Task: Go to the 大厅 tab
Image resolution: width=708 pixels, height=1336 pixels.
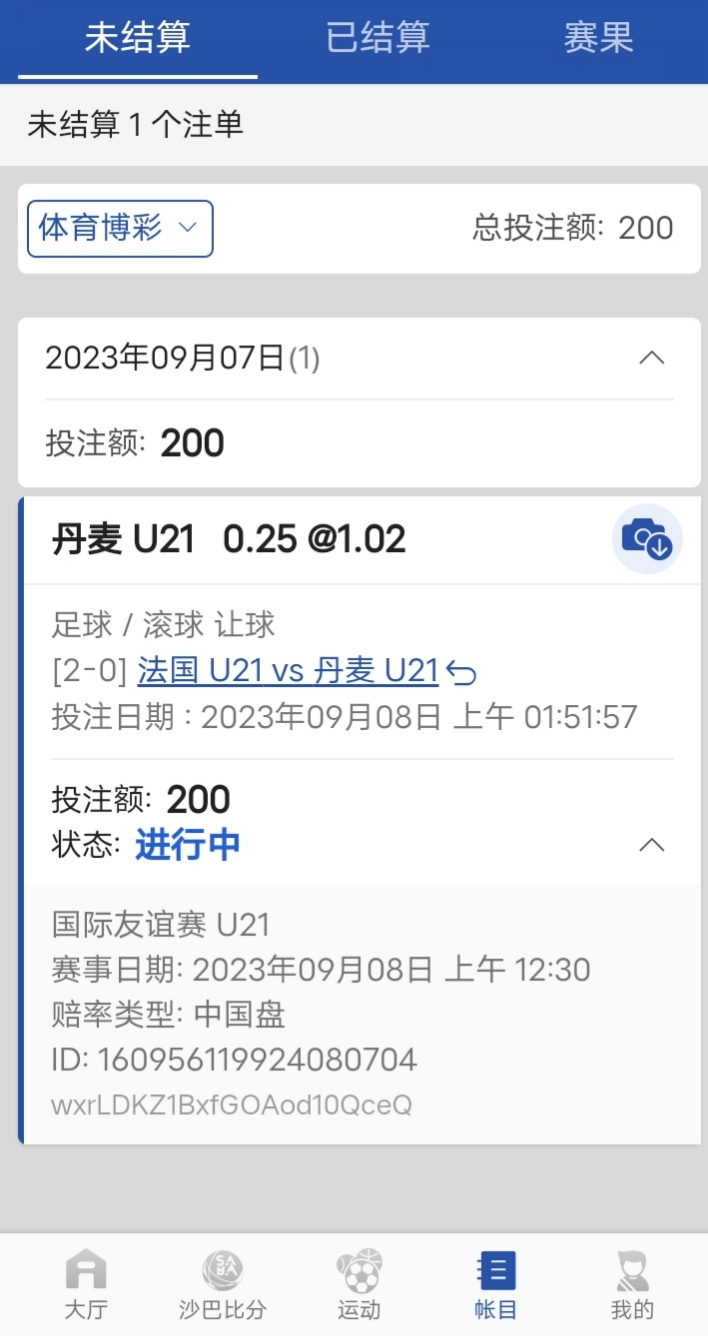Action: [x=85, y=1285]
